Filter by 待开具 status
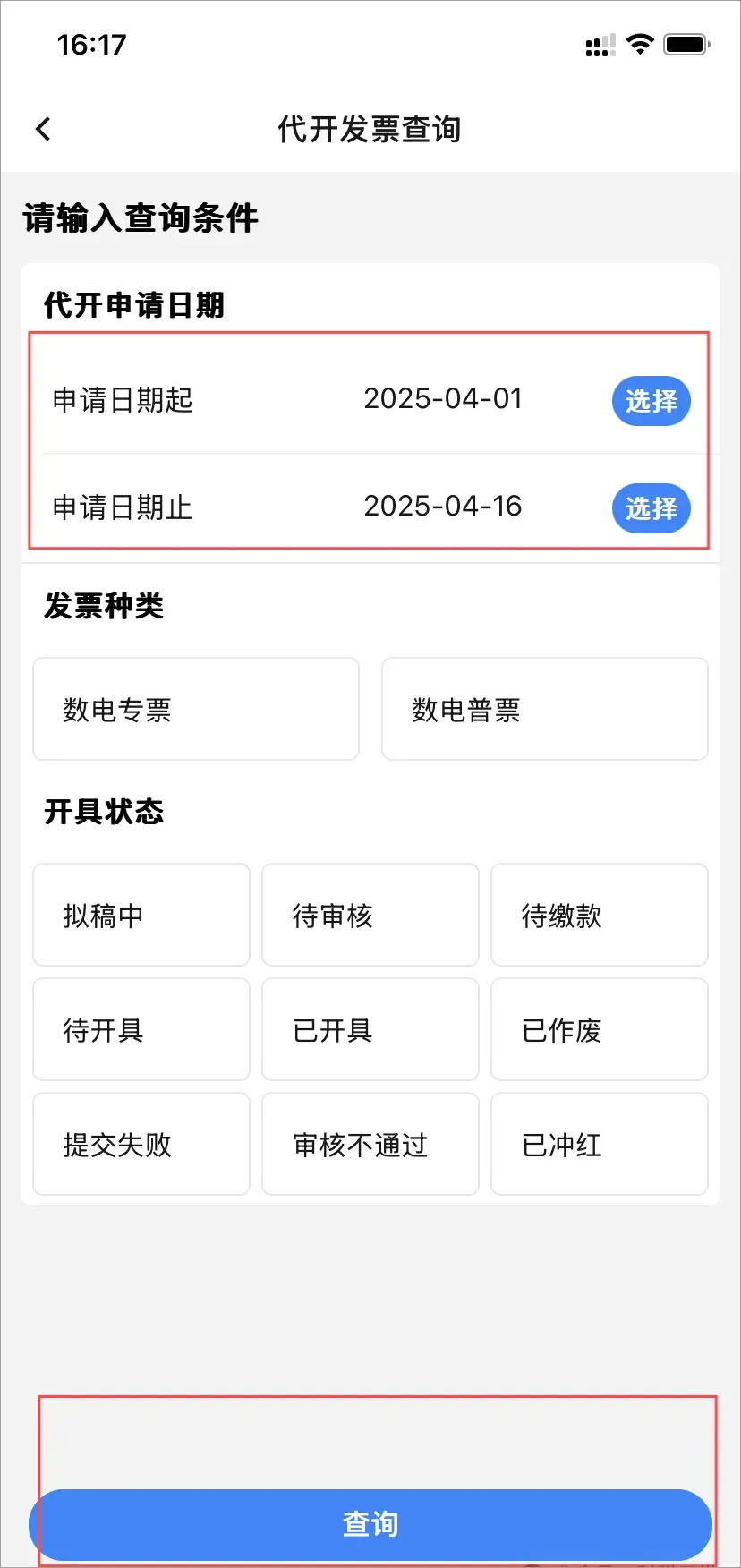This screenshot has width=741, height=1568. pos(141,1029)
